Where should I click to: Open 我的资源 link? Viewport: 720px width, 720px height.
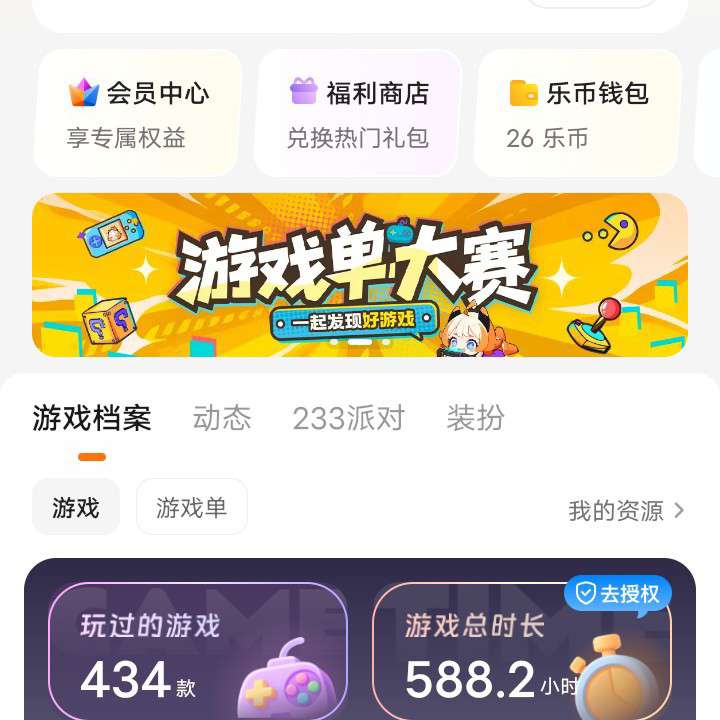tap(626, 510)
